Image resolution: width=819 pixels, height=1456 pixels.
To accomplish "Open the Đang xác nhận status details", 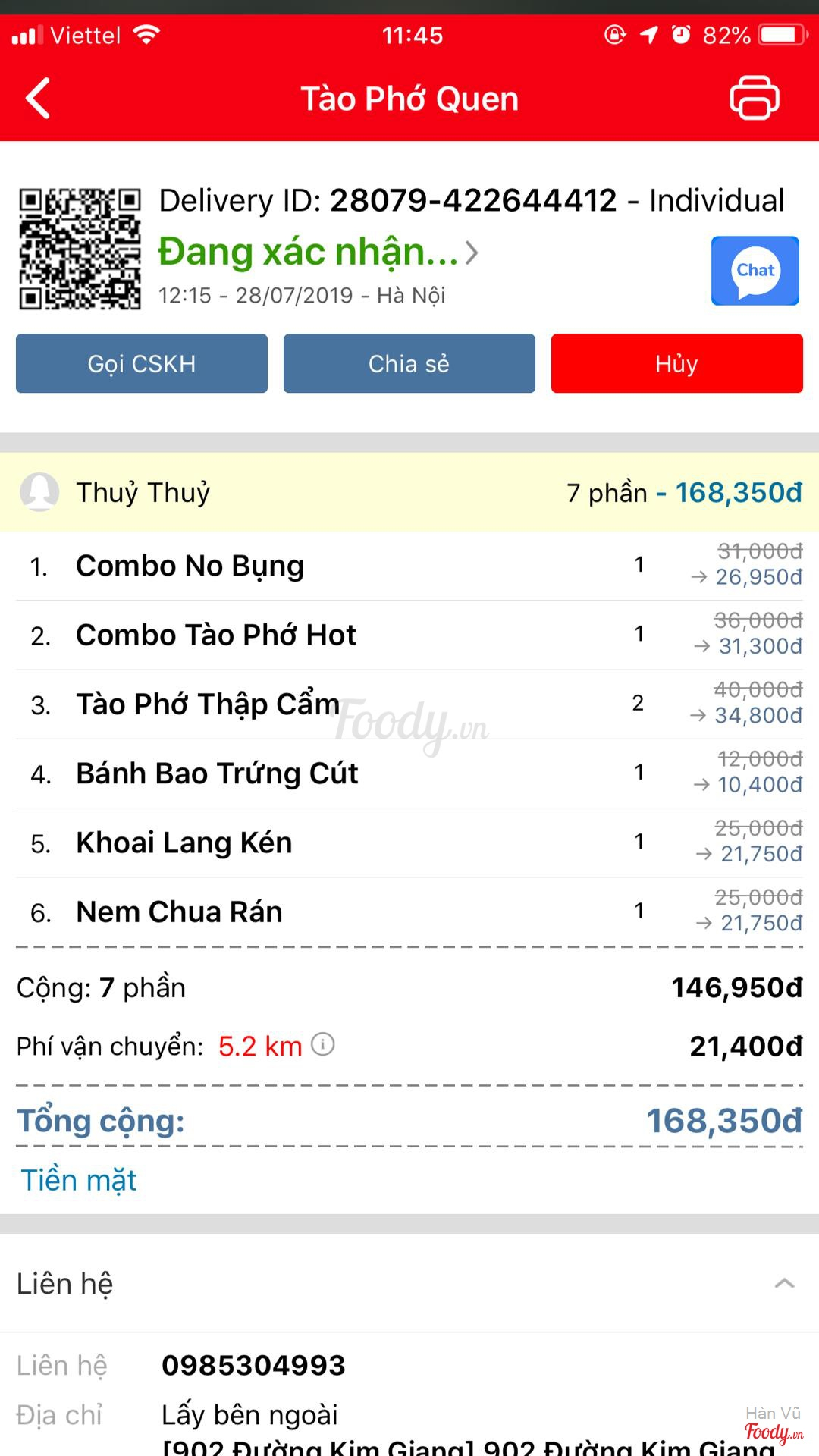I will 318,253.
